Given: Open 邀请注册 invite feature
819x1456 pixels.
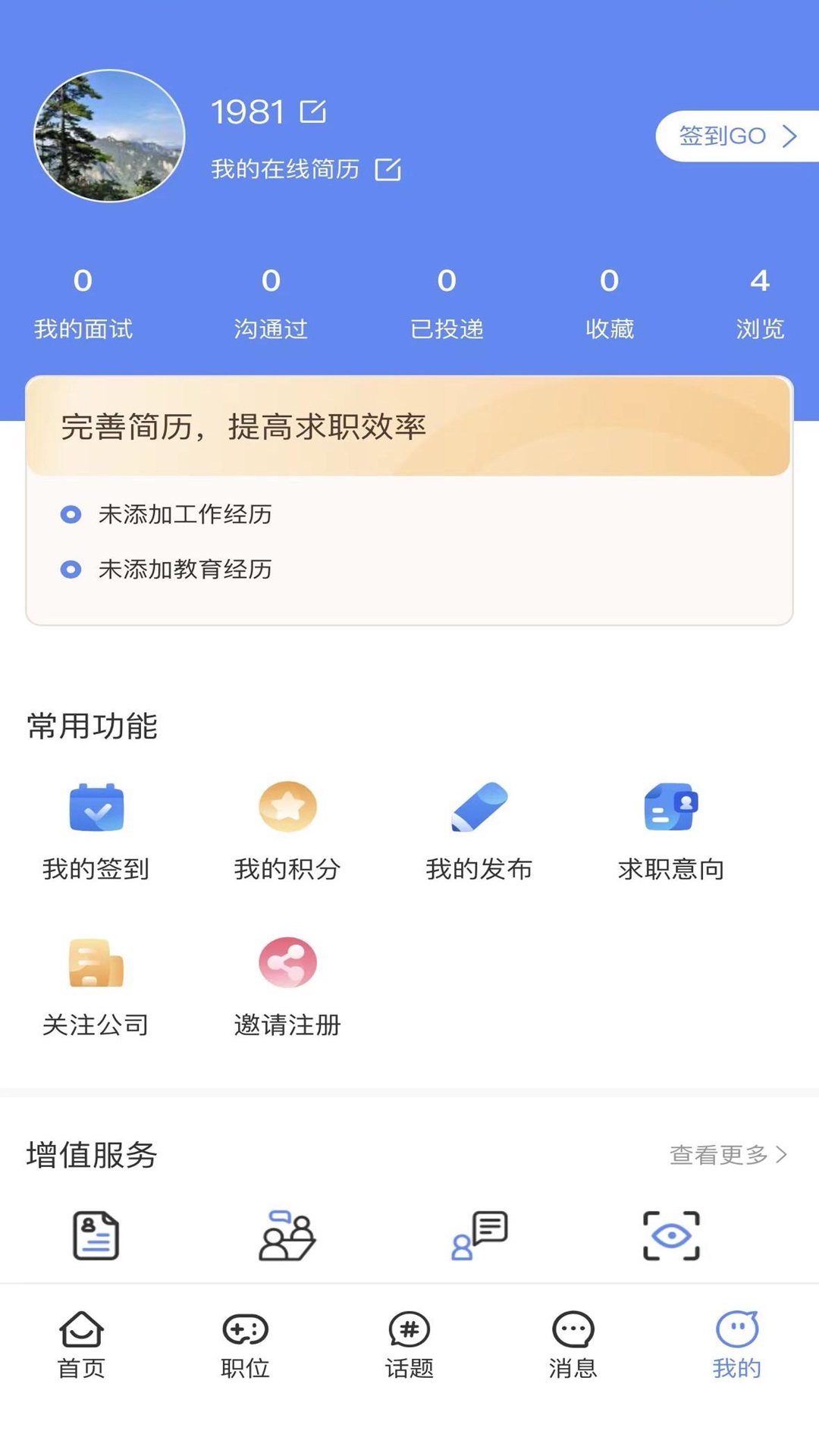Looking at the screenshot, I should tap(287, 987).
